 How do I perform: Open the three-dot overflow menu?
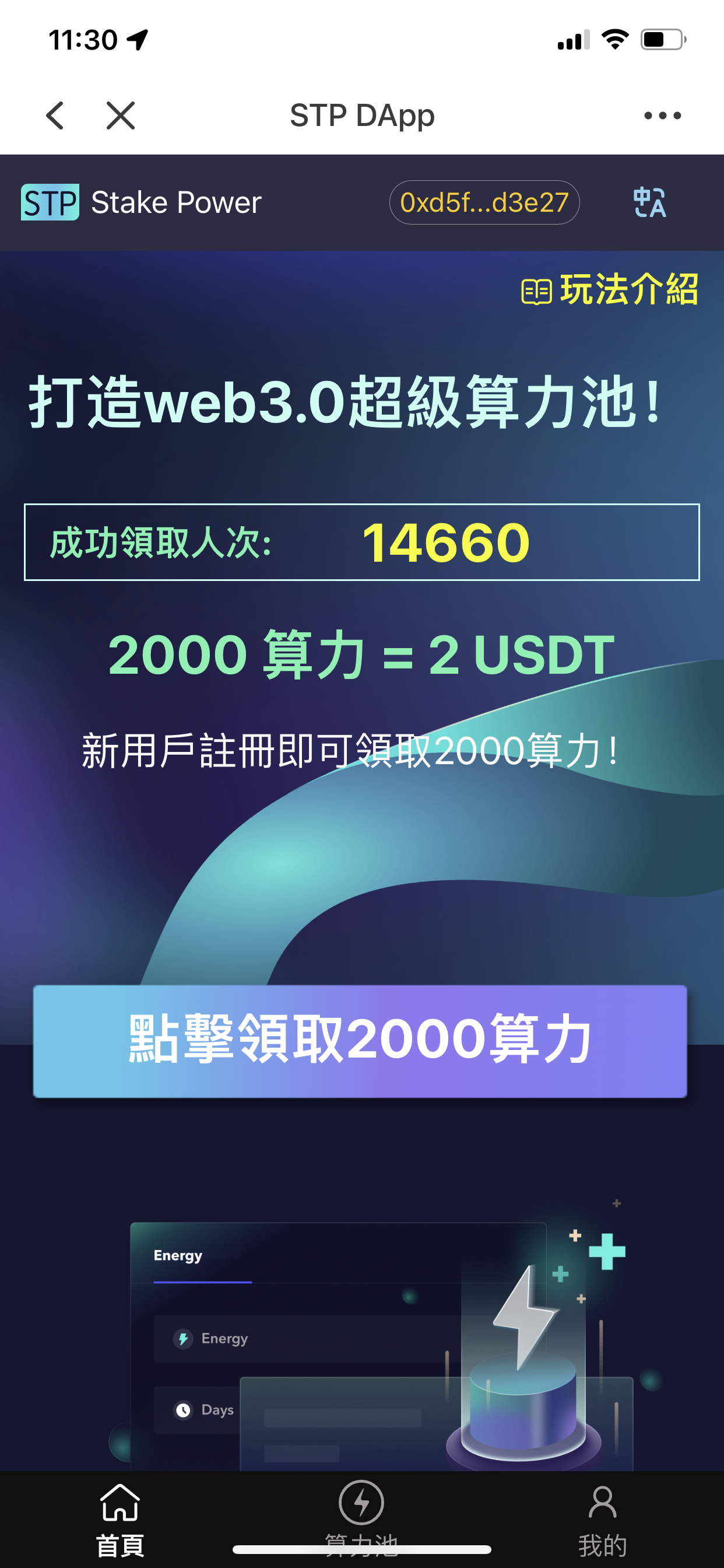click(663, 116)
